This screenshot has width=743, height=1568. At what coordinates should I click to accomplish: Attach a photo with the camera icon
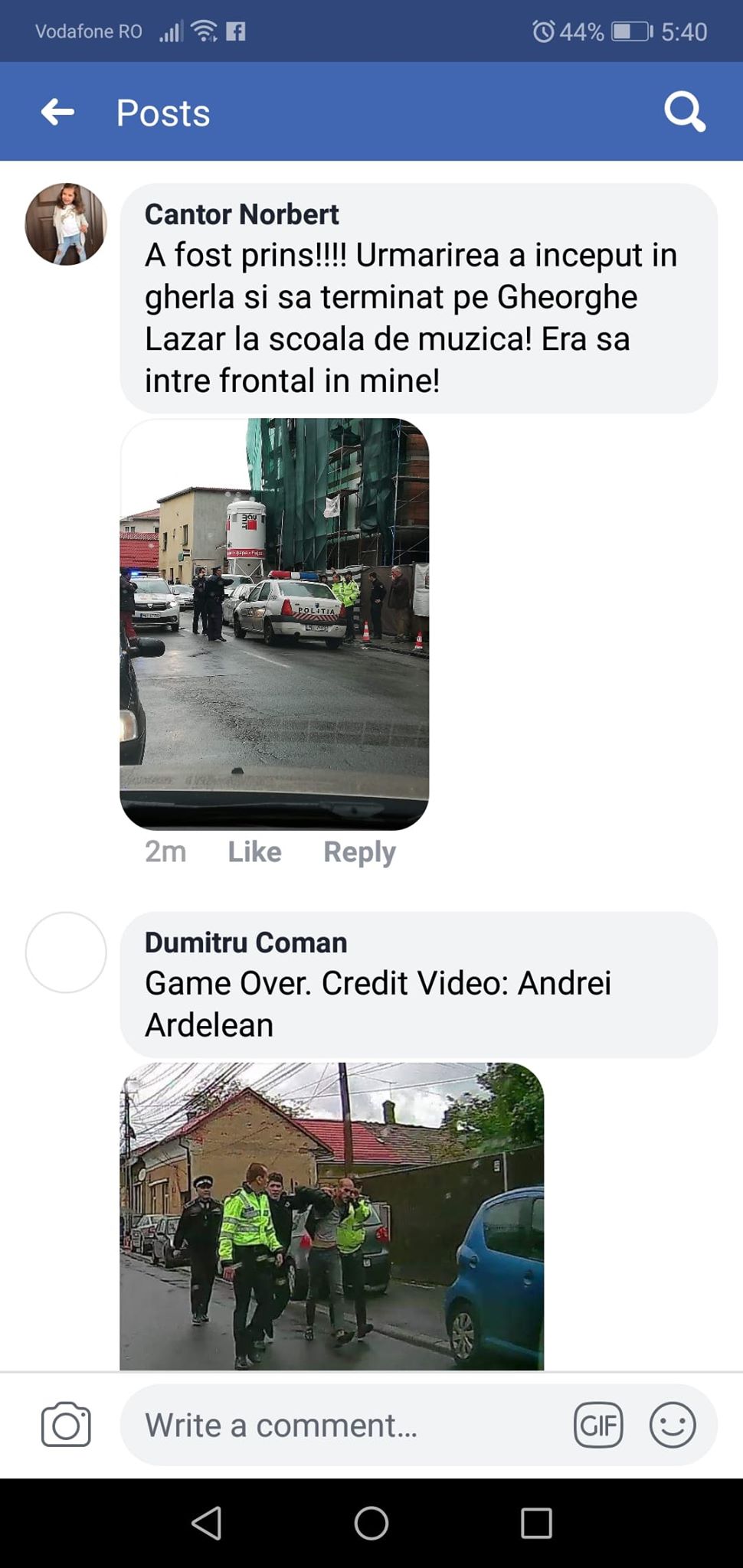click(x=66, y=1425)
